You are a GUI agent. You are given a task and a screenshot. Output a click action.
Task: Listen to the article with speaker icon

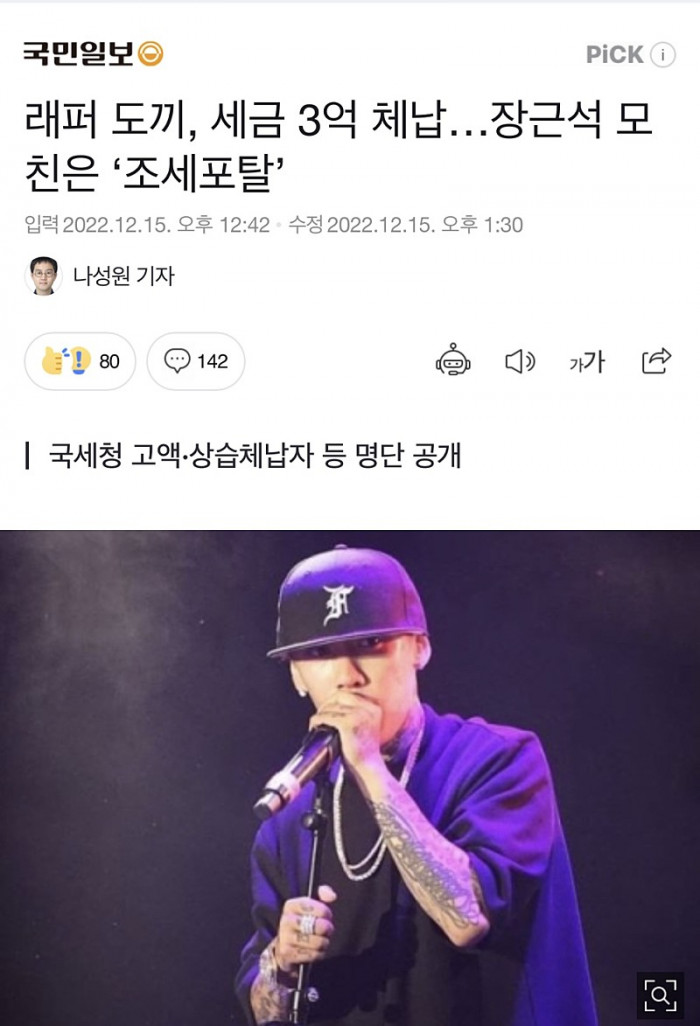pos(520,361)
